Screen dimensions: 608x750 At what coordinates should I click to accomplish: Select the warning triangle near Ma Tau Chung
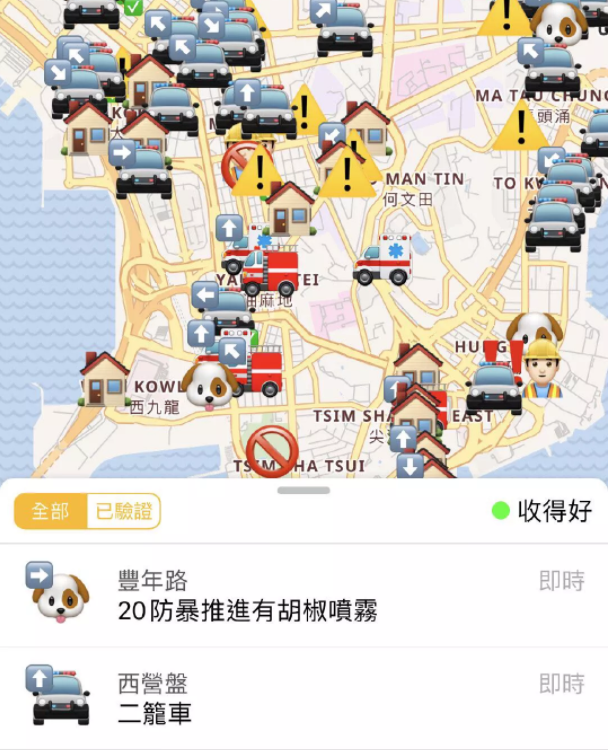519,127
